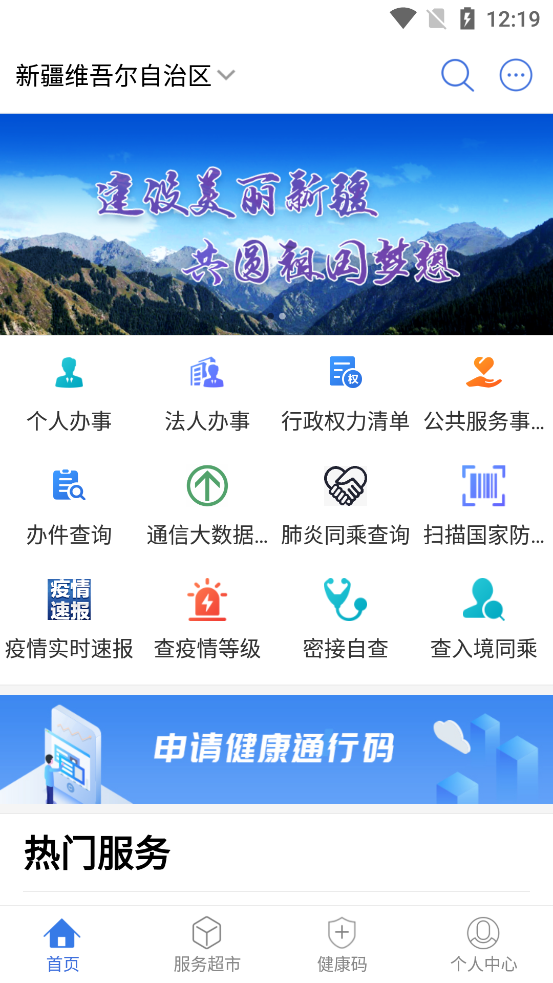553x983 pixels.
Task: Open the search magnifier icon
Action: click(457, 75)
